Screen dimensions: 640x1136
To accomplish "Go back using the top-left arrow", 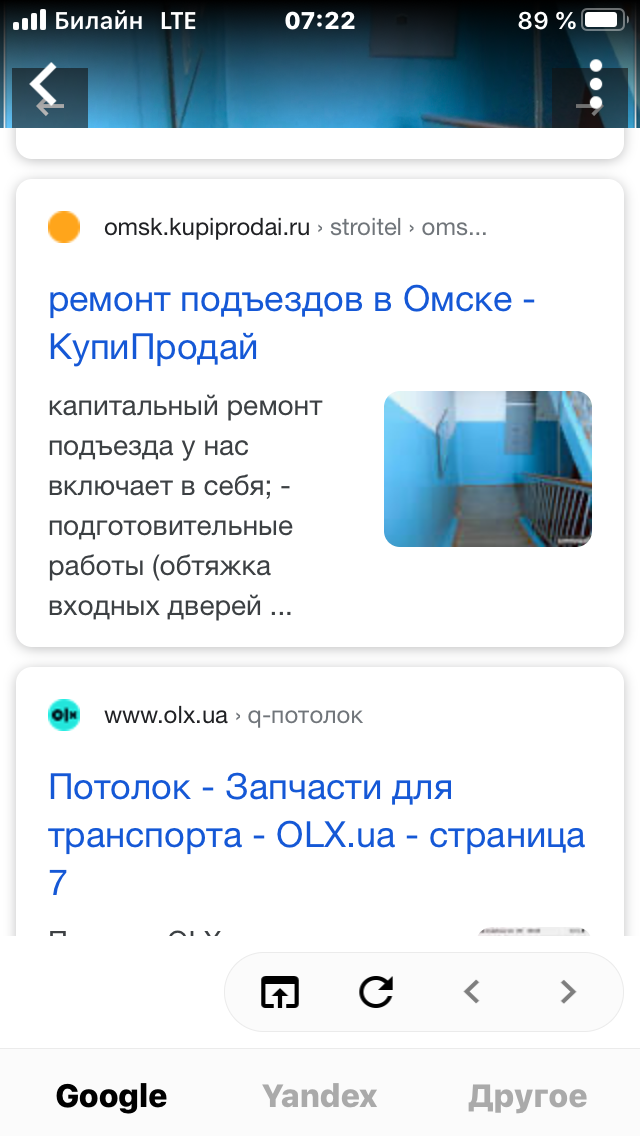I will tap(43, 85).
